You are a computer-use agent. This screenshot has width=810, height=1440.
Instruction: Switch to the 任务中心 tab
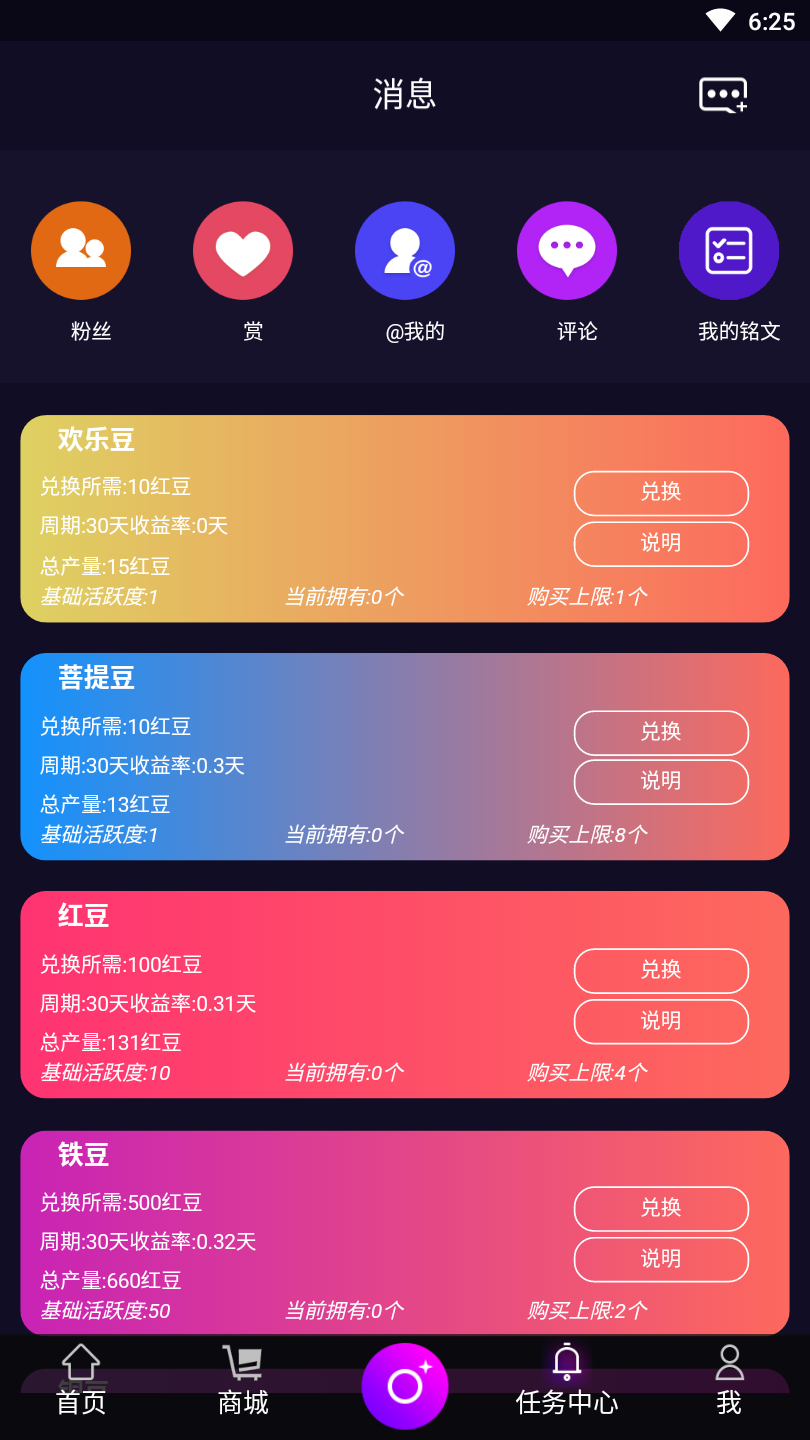[x=567, y=1381]
